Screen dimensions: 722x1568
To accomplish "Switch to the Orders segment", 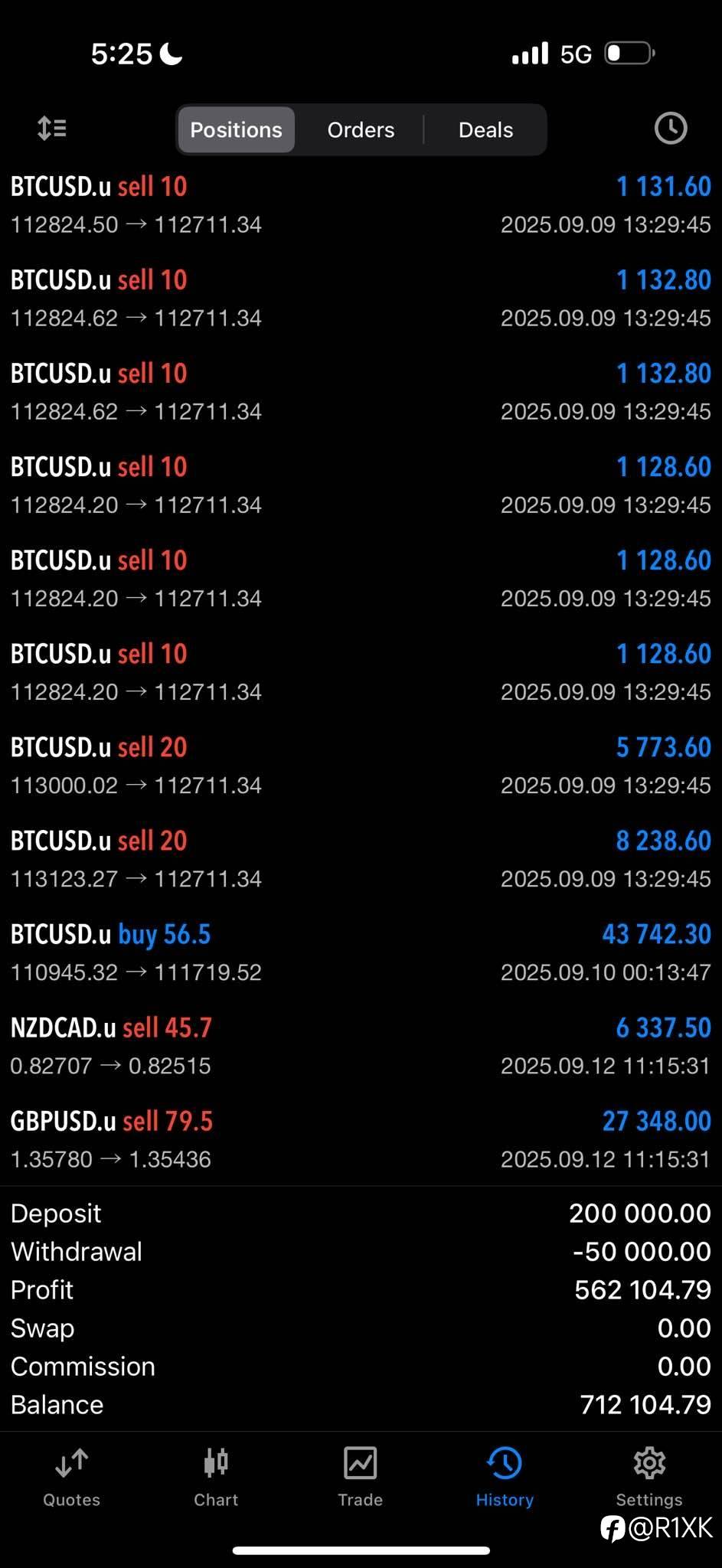I will (361, 129).
